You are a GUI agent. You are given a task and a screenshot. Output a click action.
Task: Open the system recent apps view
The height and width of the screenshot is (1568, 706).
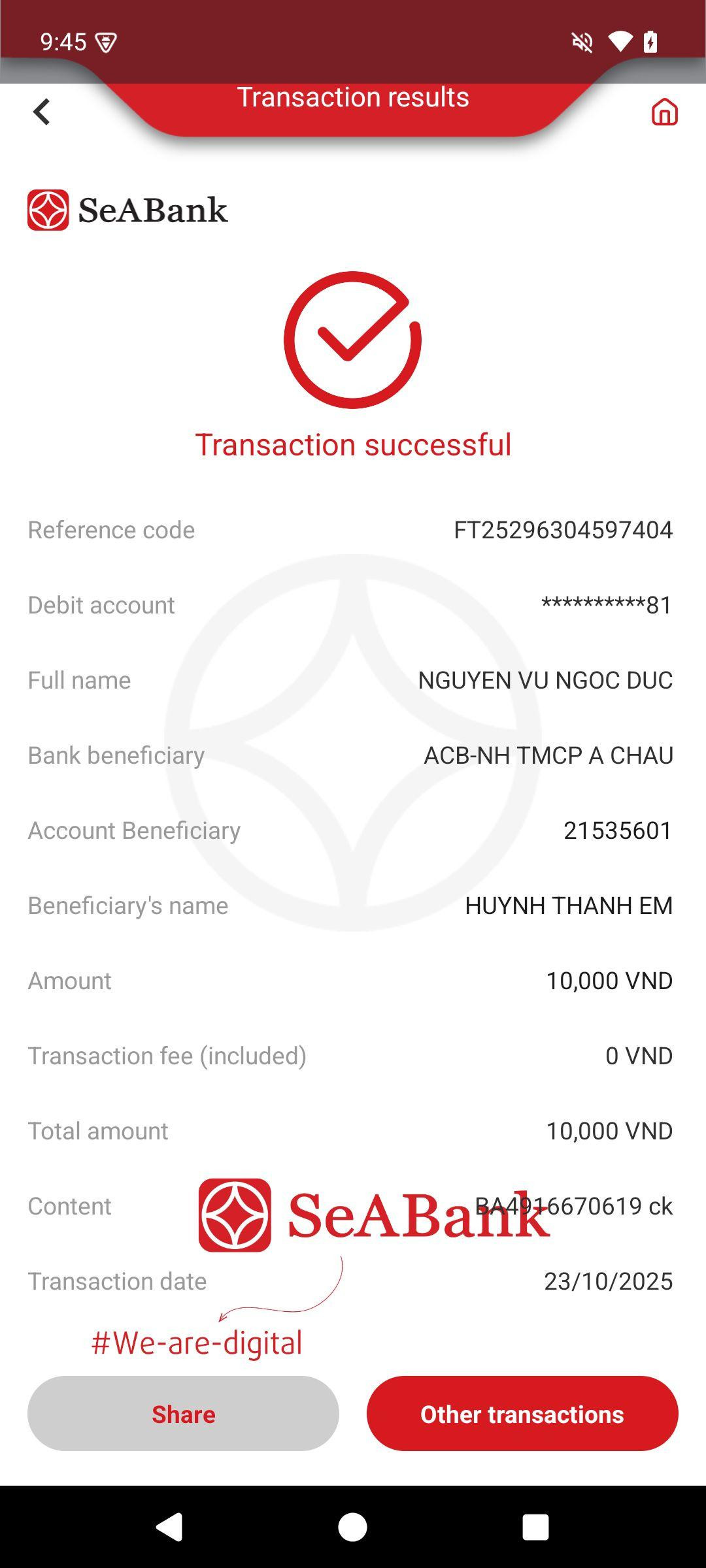pyautogui.click(x=535, y=1527)
